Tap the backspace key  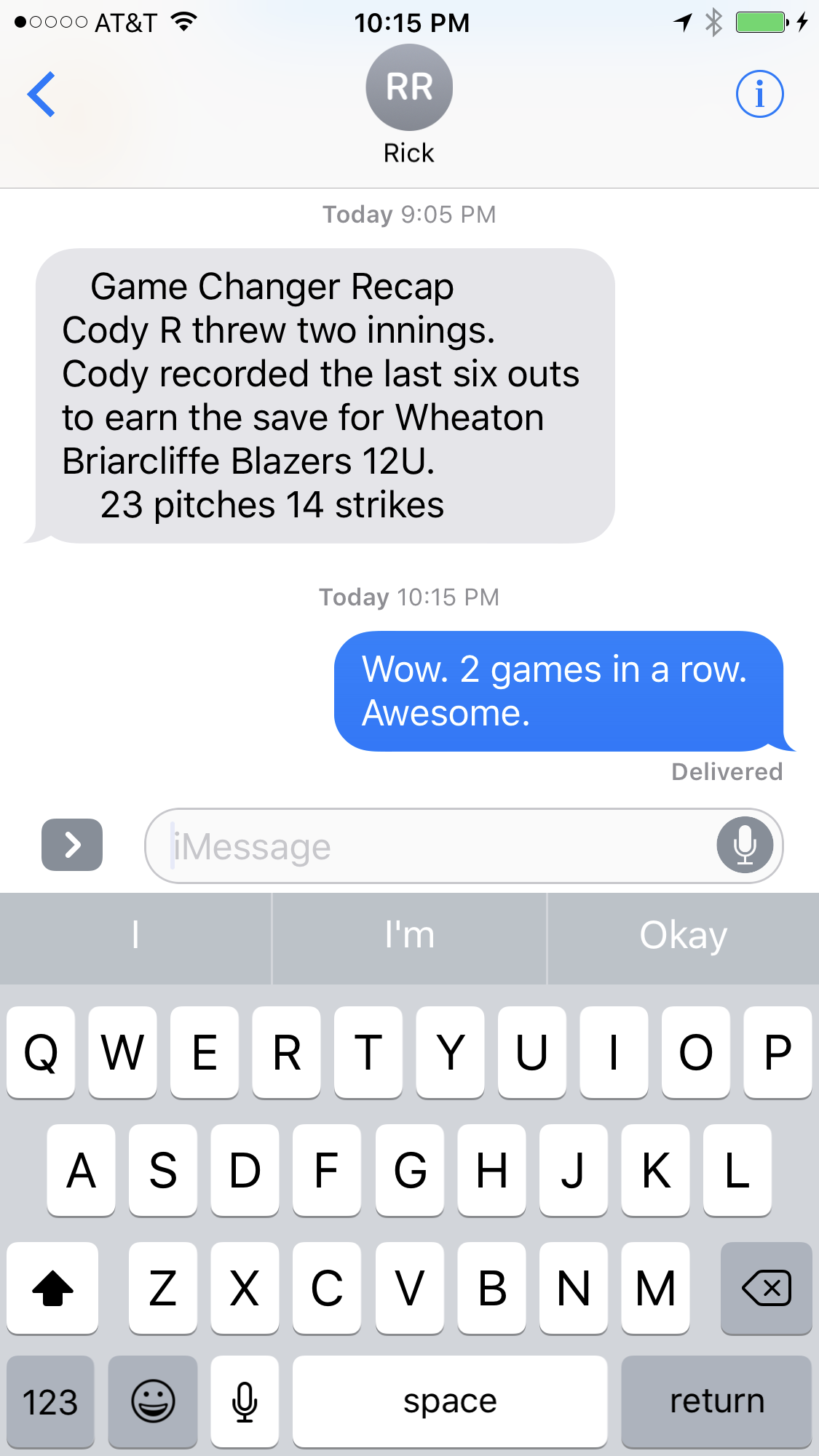(766, 1288)
